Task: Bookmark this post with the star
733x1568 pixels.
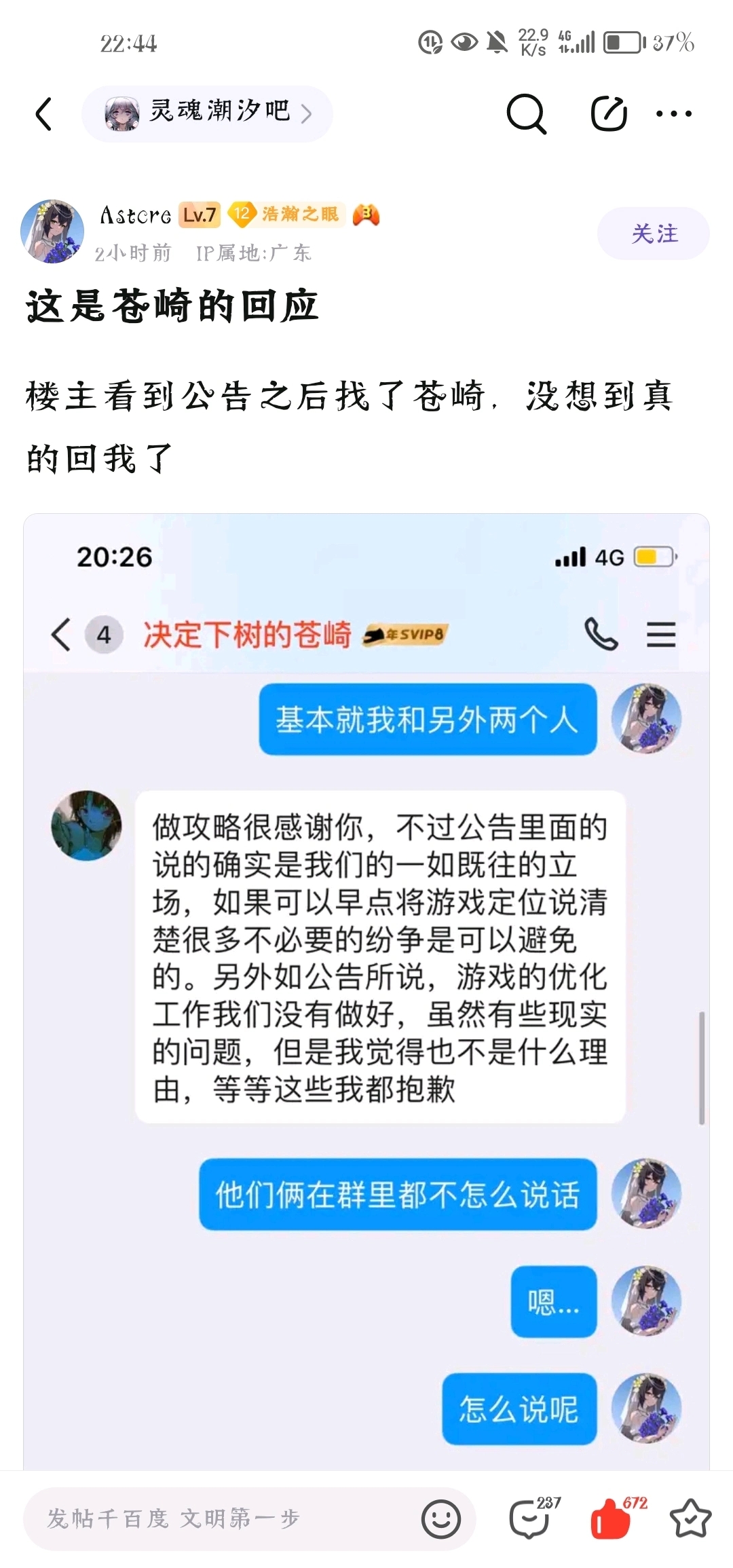Action: coord(690,1518)
